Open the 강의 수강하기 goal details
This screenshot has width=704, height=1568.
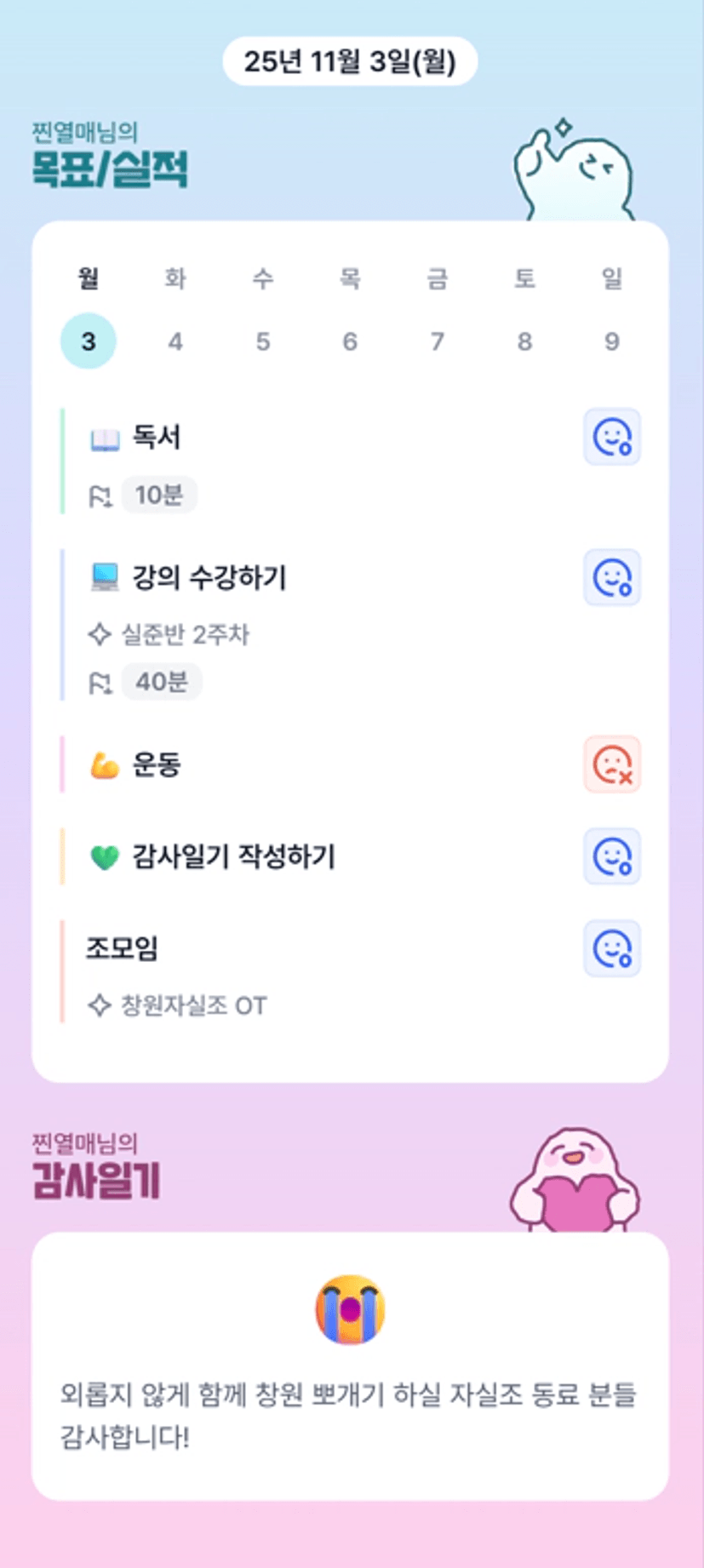point(209,578)
